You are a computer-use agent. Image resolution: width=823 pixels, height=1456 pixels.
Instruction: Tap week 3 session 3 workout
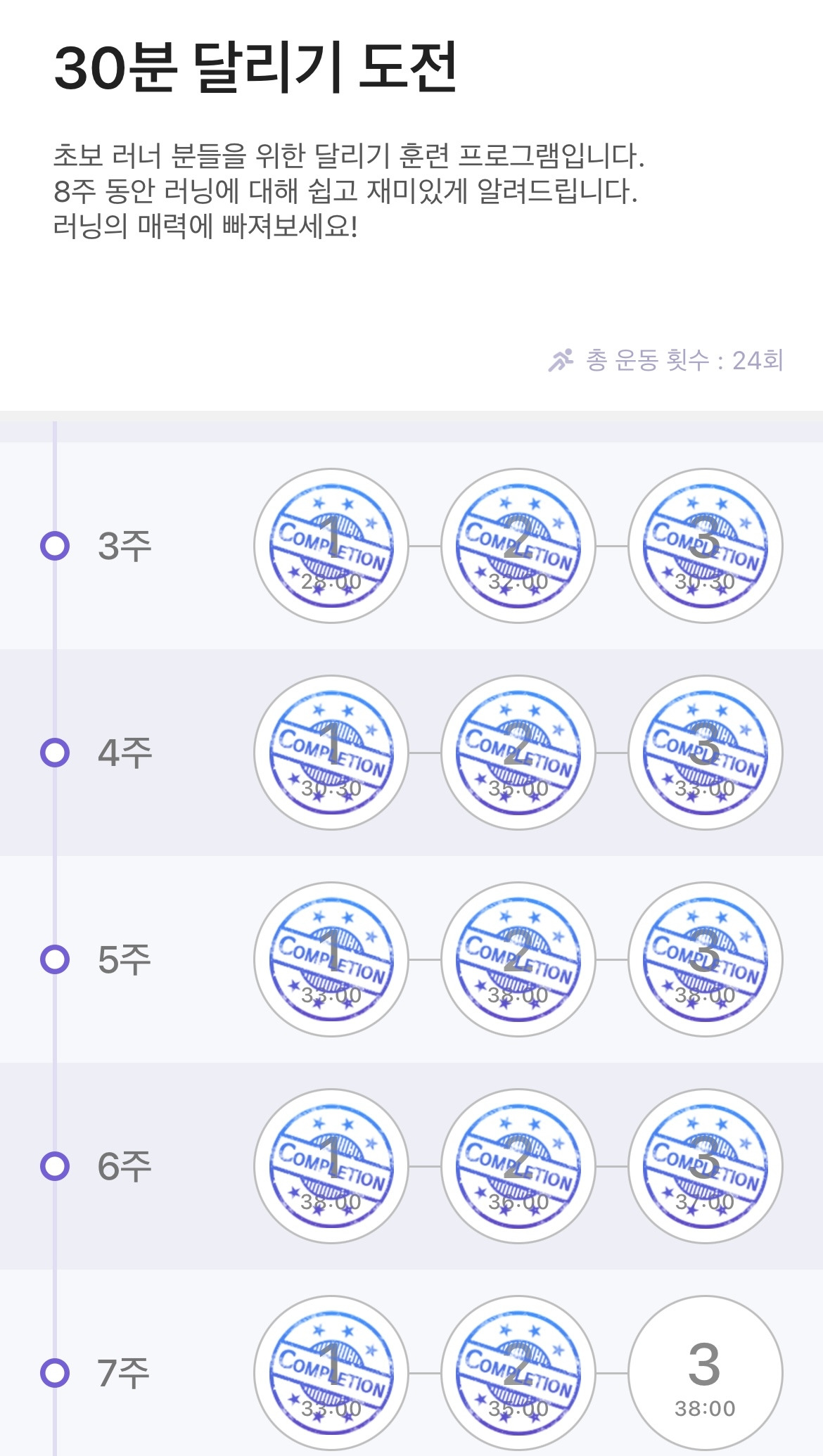tap(705, 546)
